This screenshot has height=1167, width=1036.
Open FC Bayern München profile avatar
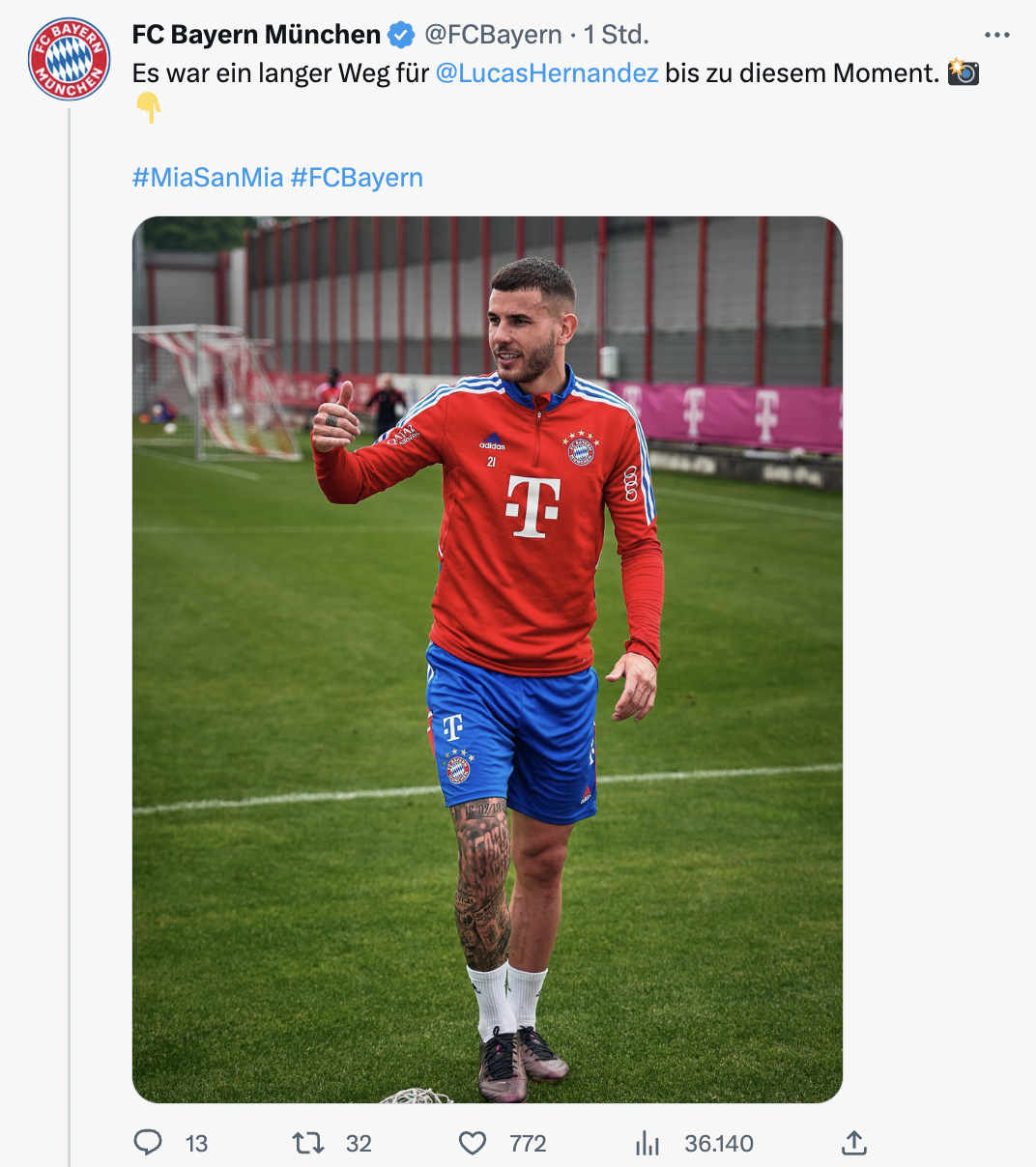click(x=70, y=59)
